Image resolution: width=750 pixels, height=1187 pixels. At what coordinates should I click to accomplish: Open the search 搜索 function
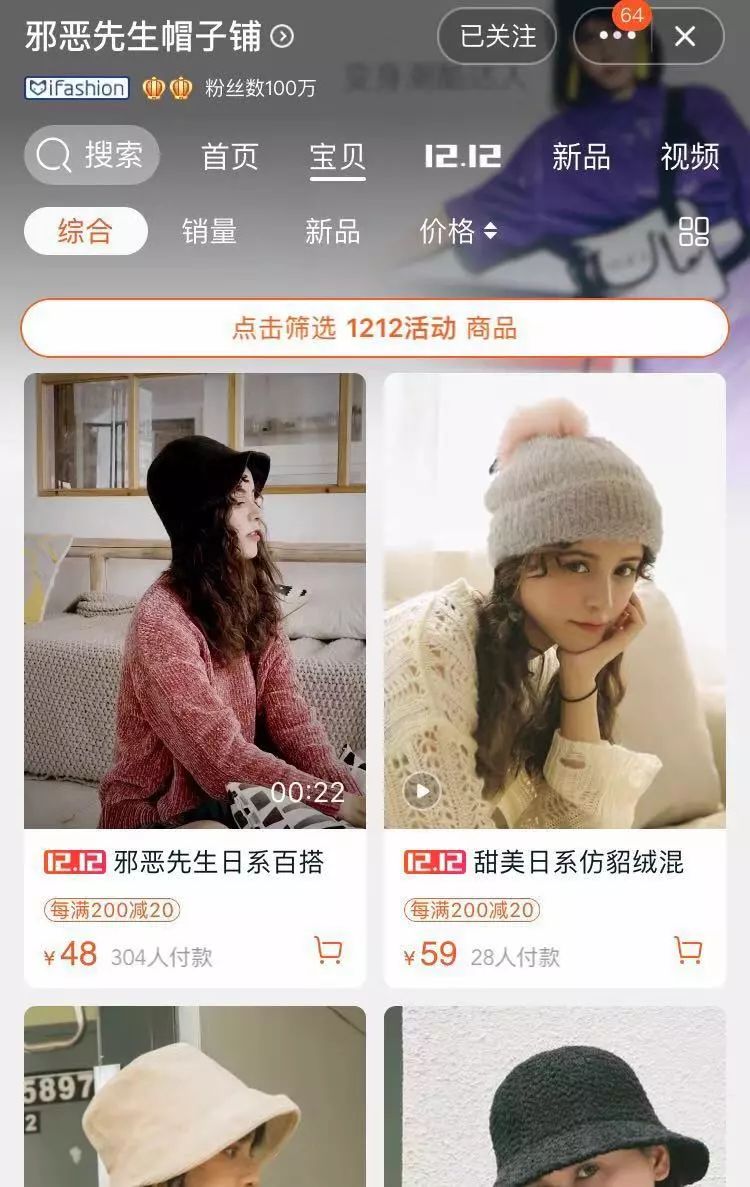pyautogui.click(x=91, y=156)
